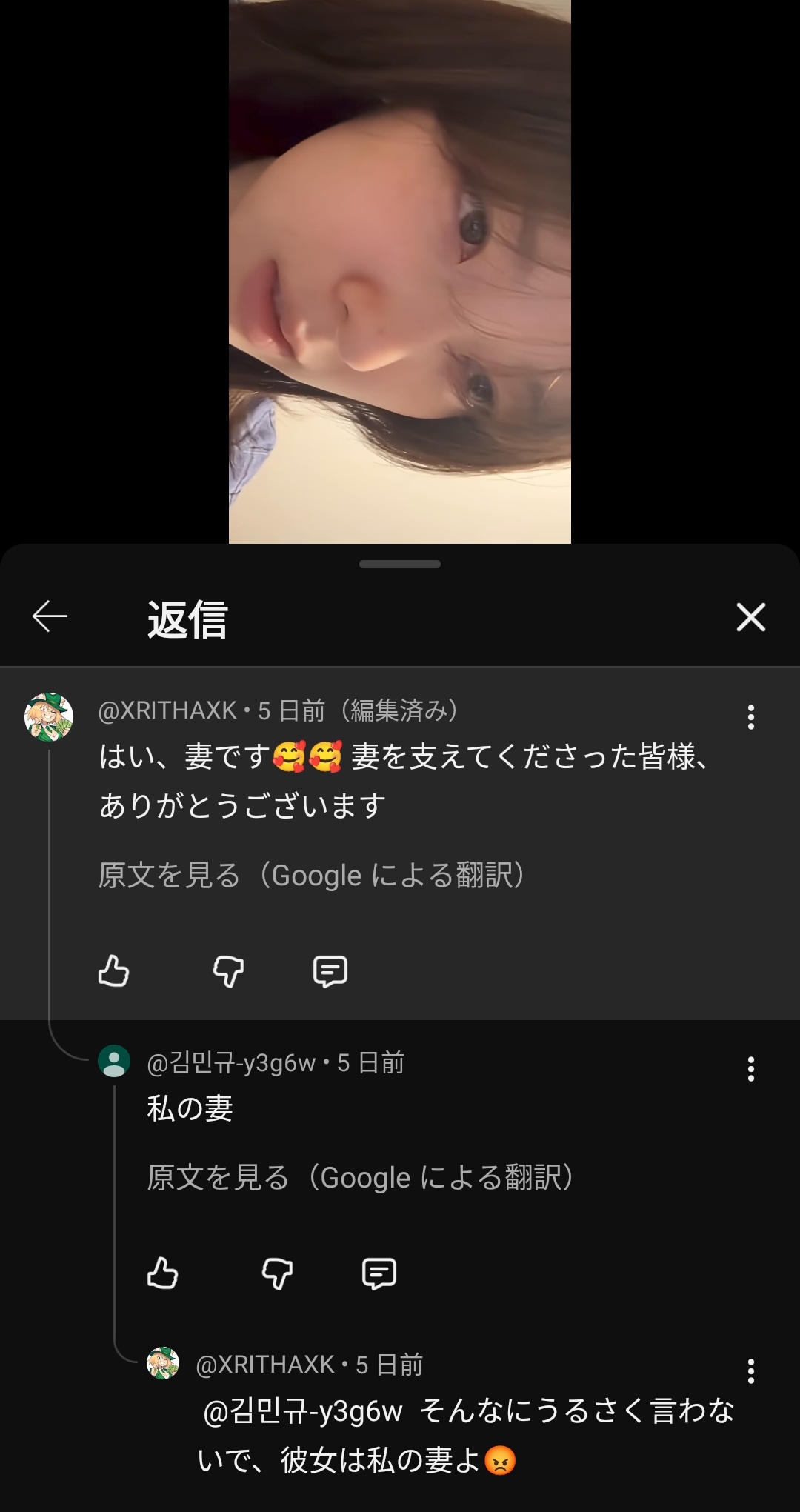This screenshot has height=1512, width=800.
Task: Open options for the はい、妻です comment
Action: point(750,717)
